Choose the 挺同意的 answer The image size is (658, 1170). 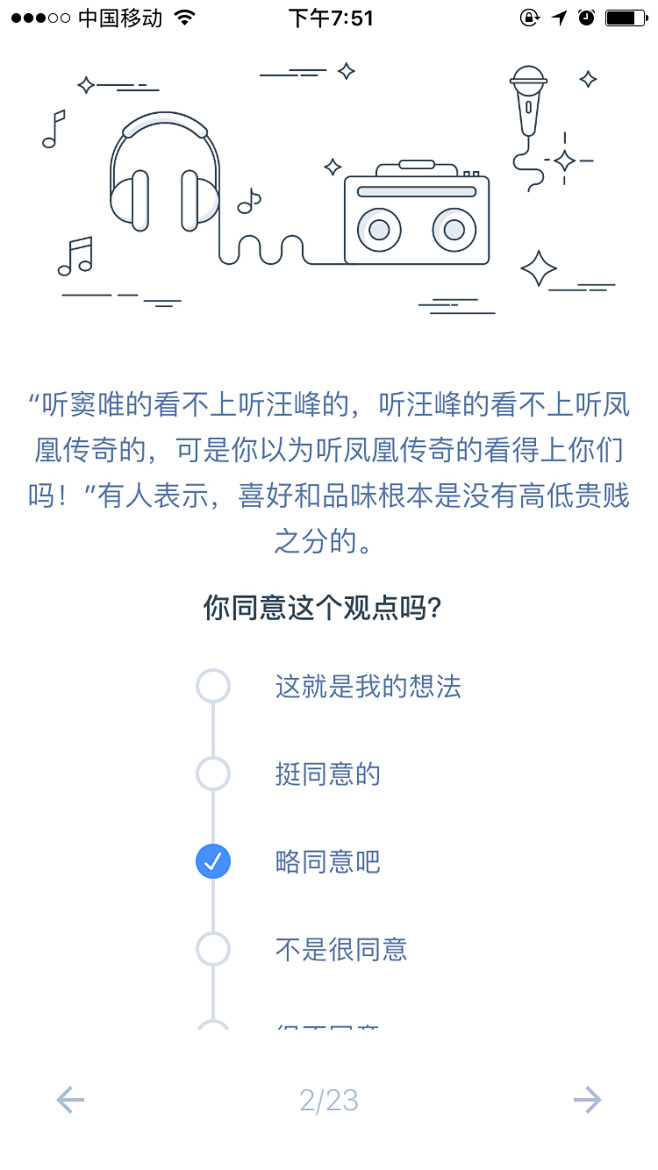tap(213, 774)
